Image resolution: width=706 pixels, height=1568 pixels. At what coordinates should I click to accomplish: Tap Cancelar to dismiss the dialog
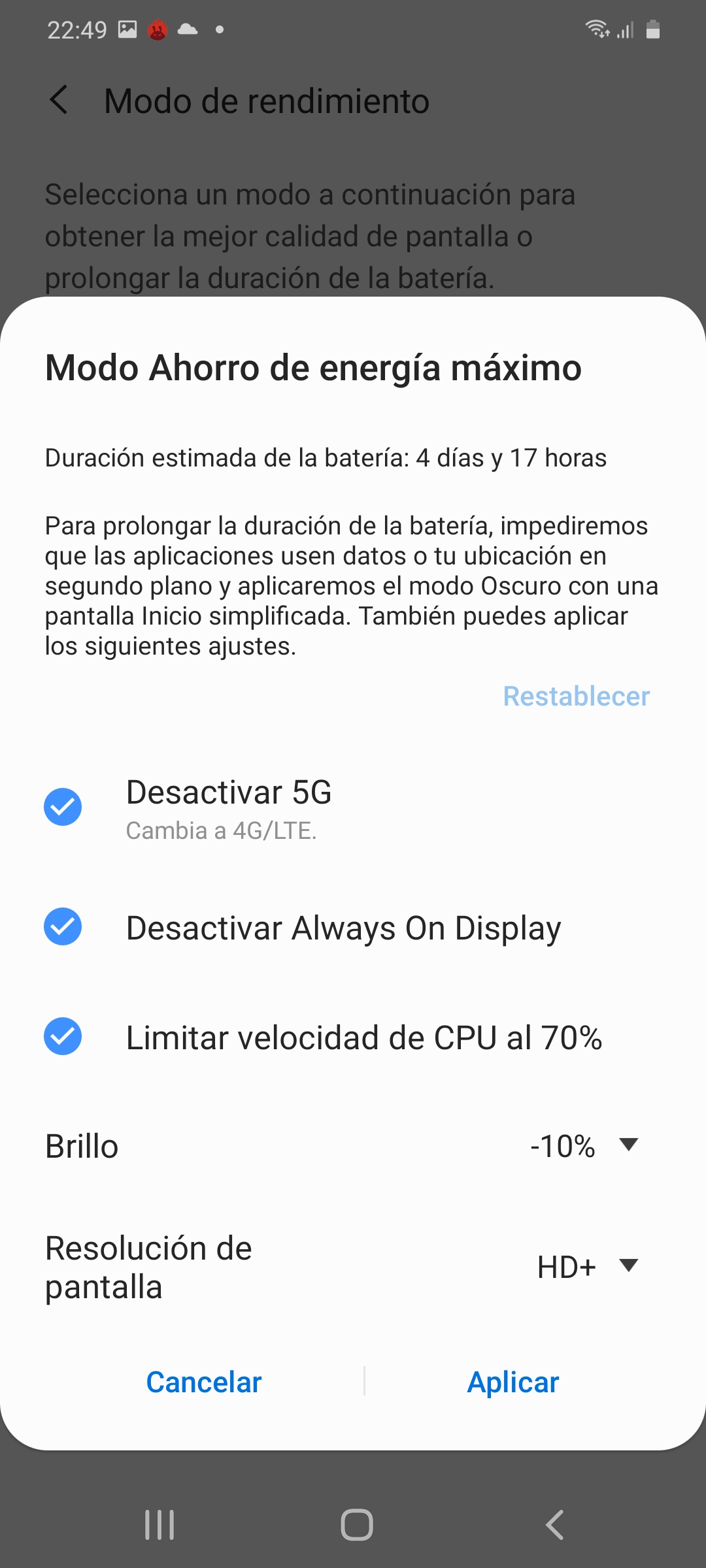204,1382
